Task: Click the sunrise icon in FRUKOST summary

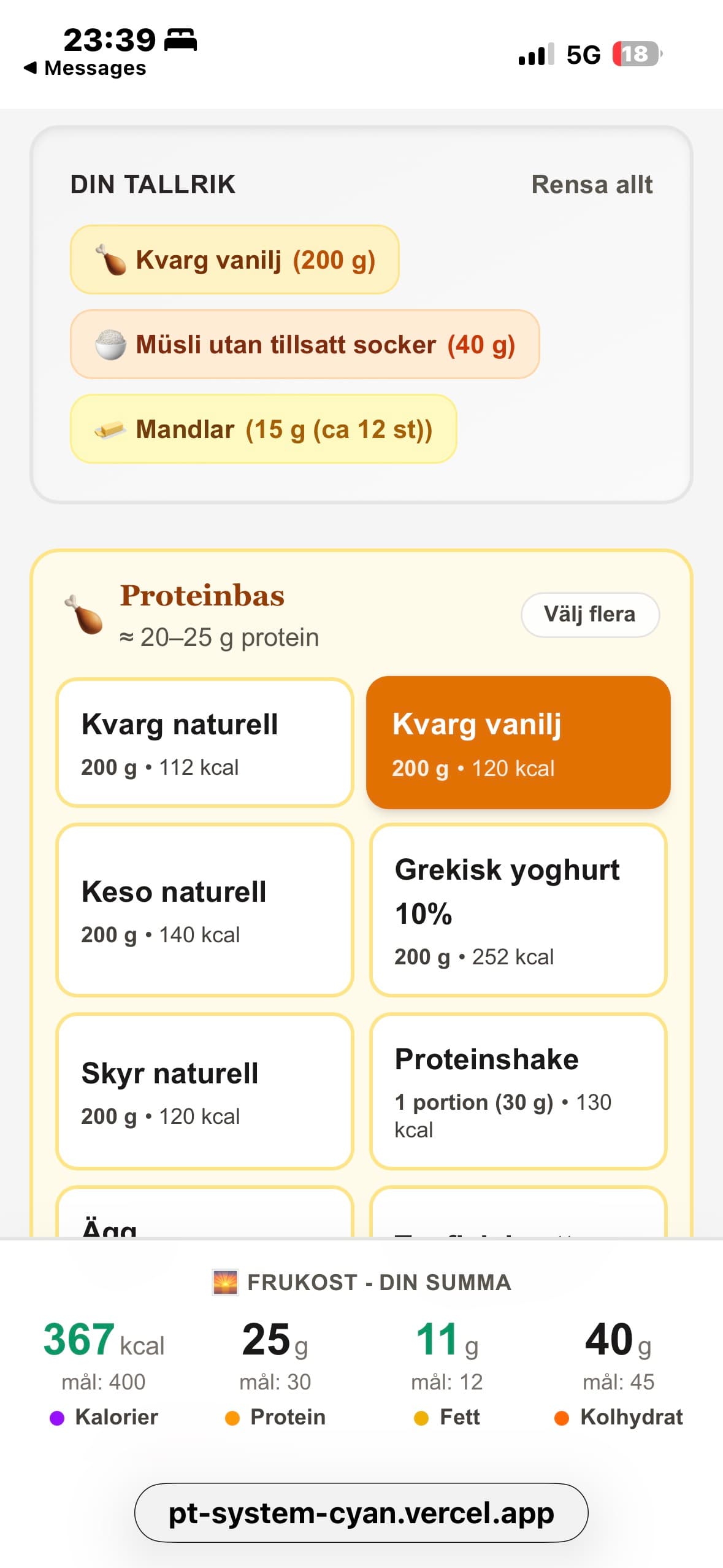Action: coord(225,1282)
